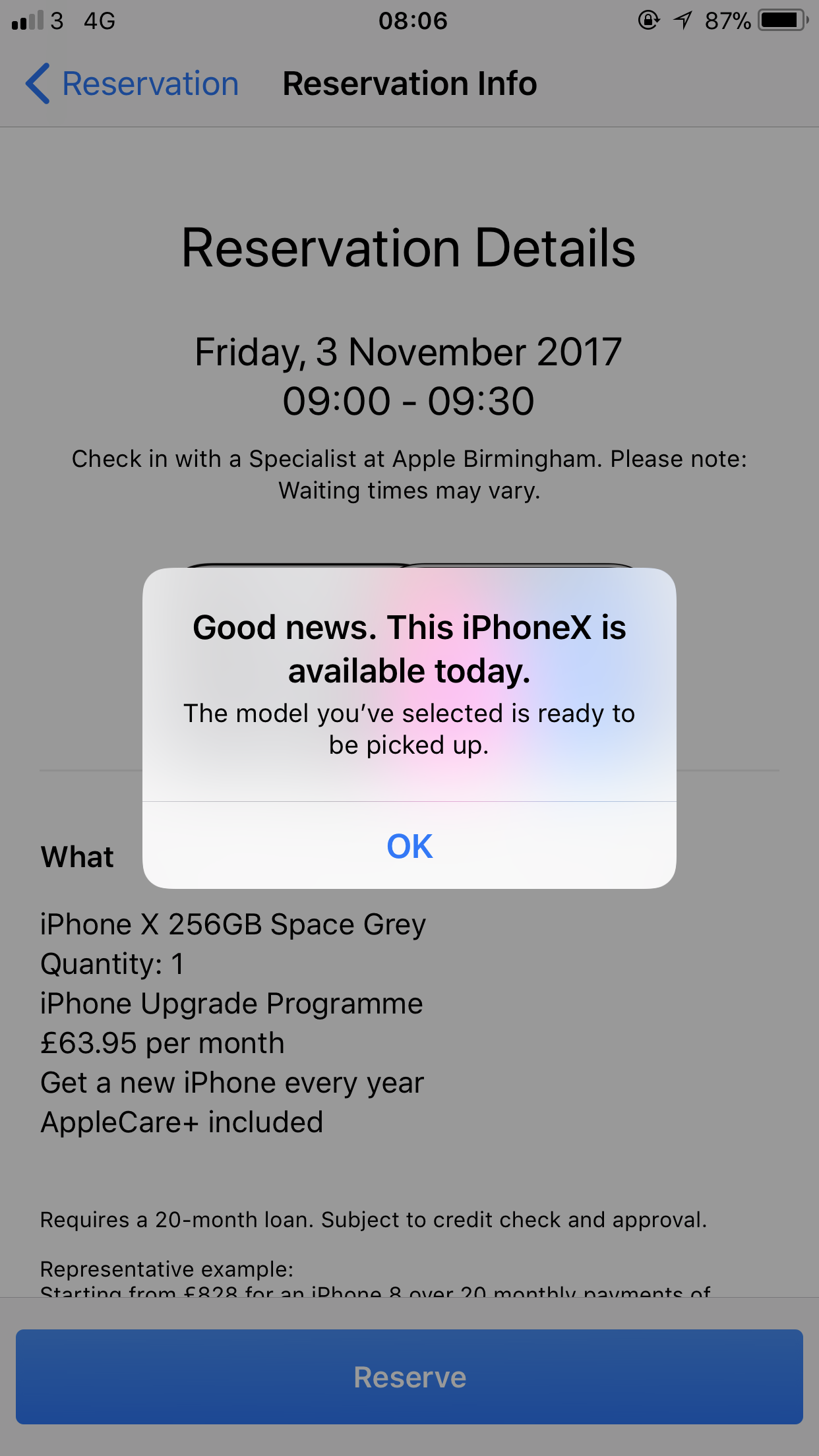
Task: Go back to the Reservation screen
Action: (x=132, y=84)
